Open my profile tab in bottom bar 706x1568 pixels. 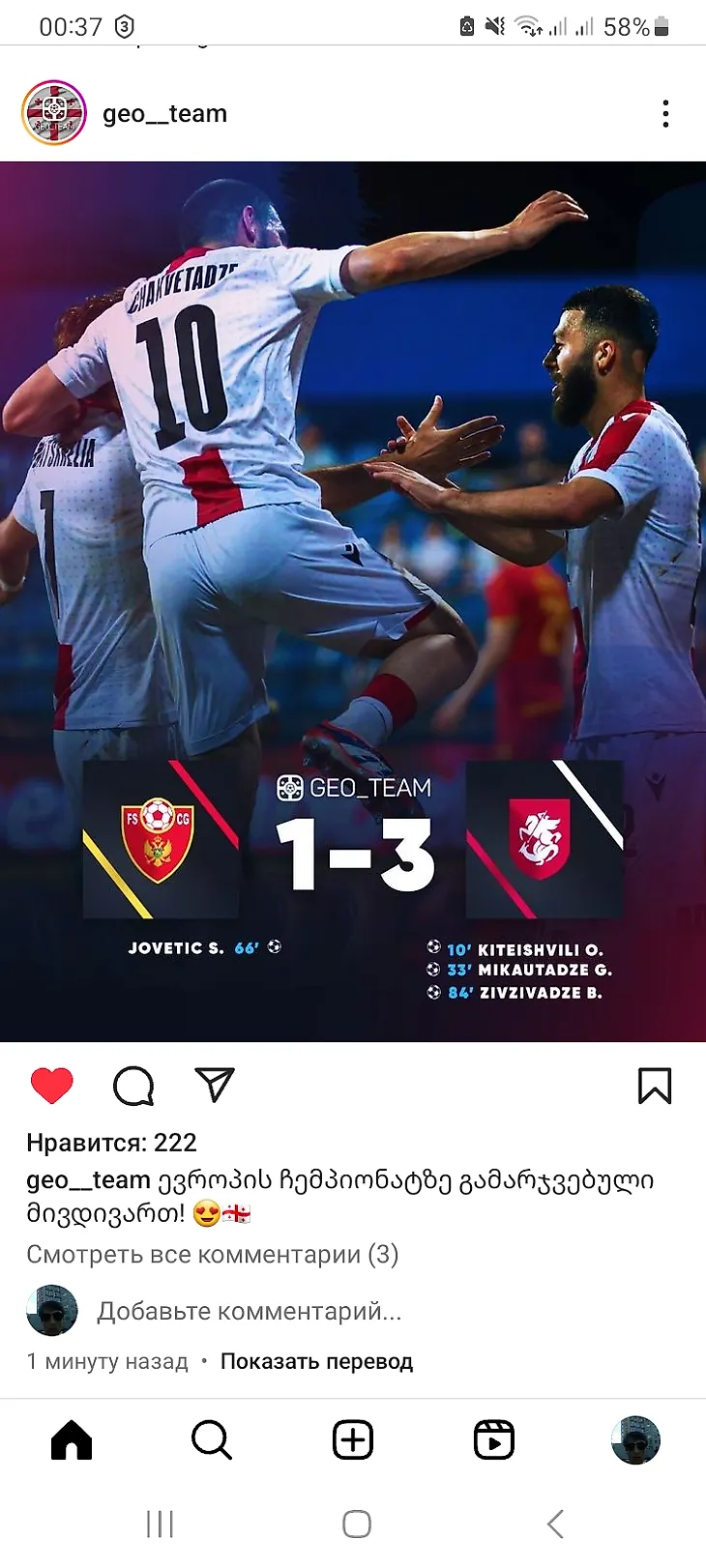click(635, 1439)
